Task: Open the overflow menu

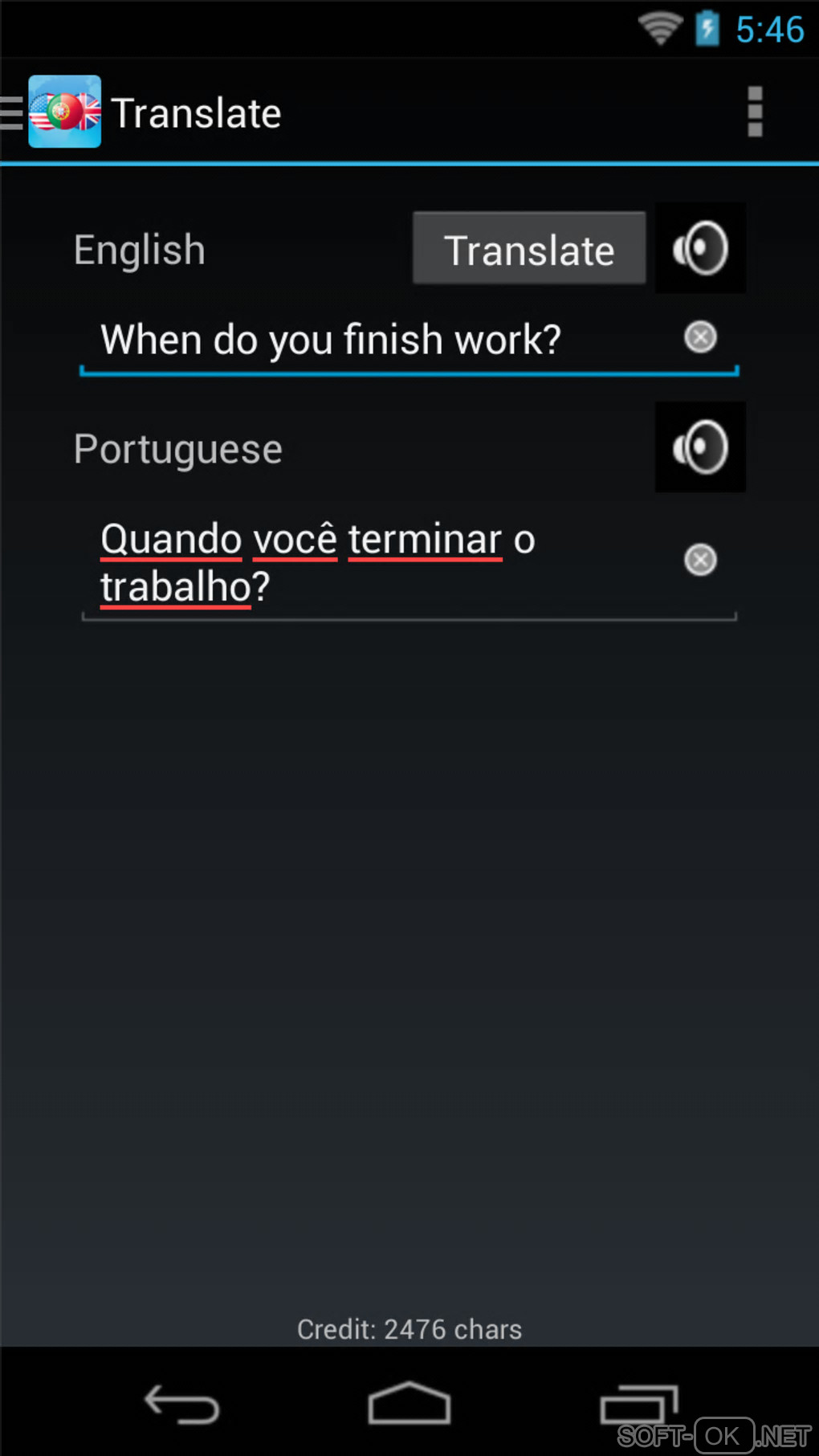Action: coord(754,112)
